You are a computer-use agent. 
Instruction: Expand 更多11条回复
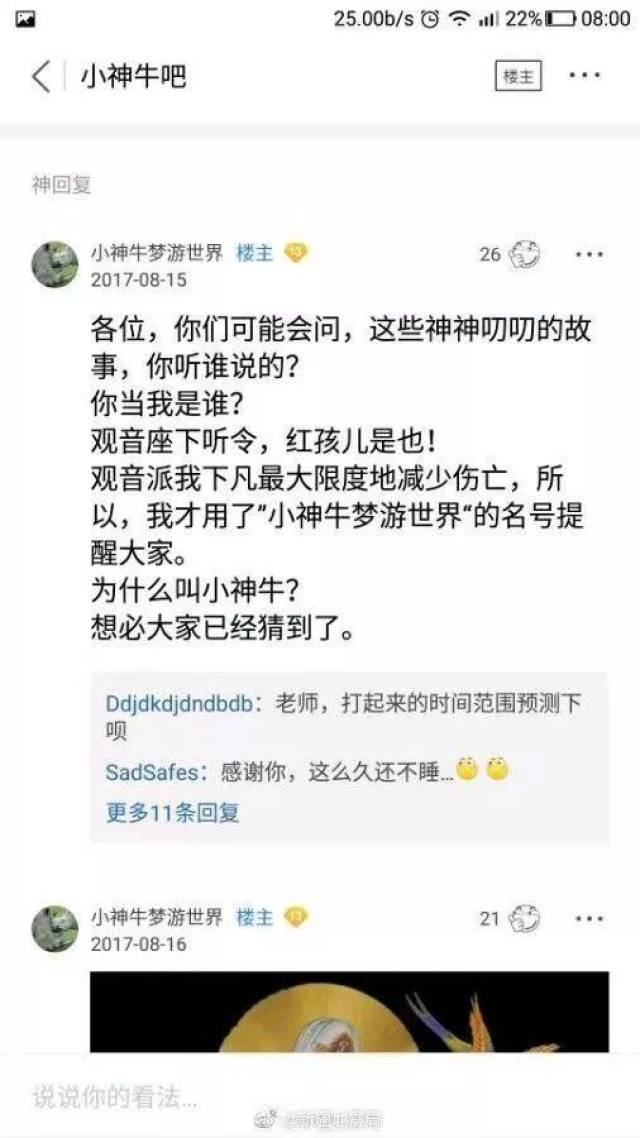[173, 812]
